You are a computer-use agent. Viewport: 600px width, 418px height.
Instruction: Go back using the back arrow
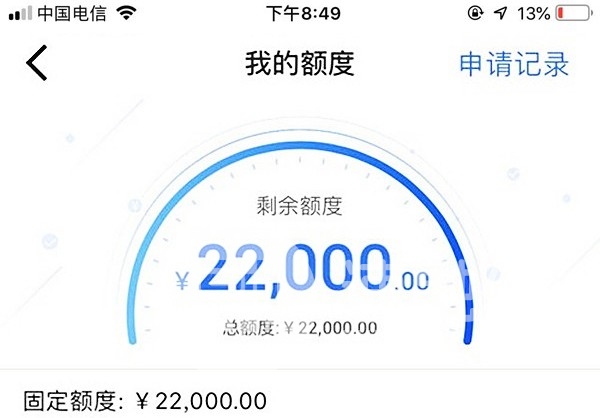click(x=37, y=63)
